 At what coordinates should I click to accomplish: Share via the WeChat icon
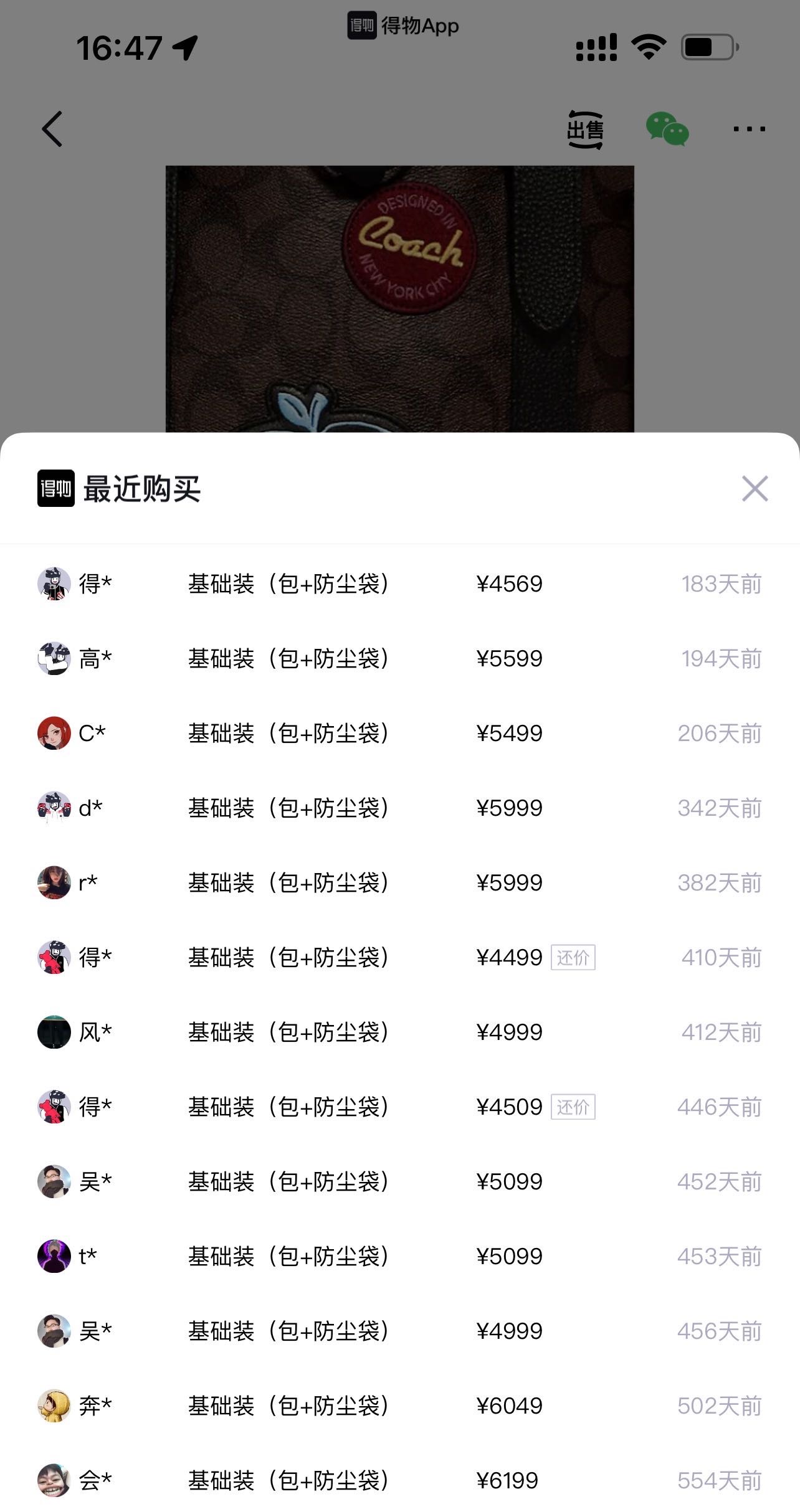[x=667, y=130]
